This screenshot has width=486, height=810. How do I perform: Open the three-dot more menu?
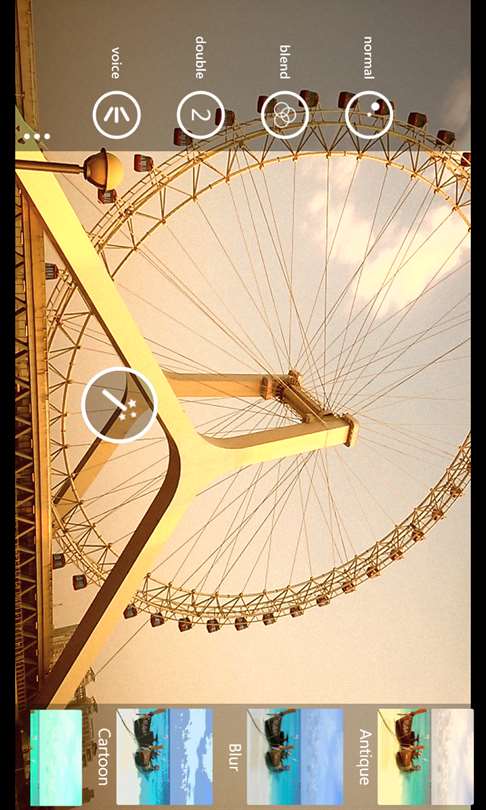(37, 137)
